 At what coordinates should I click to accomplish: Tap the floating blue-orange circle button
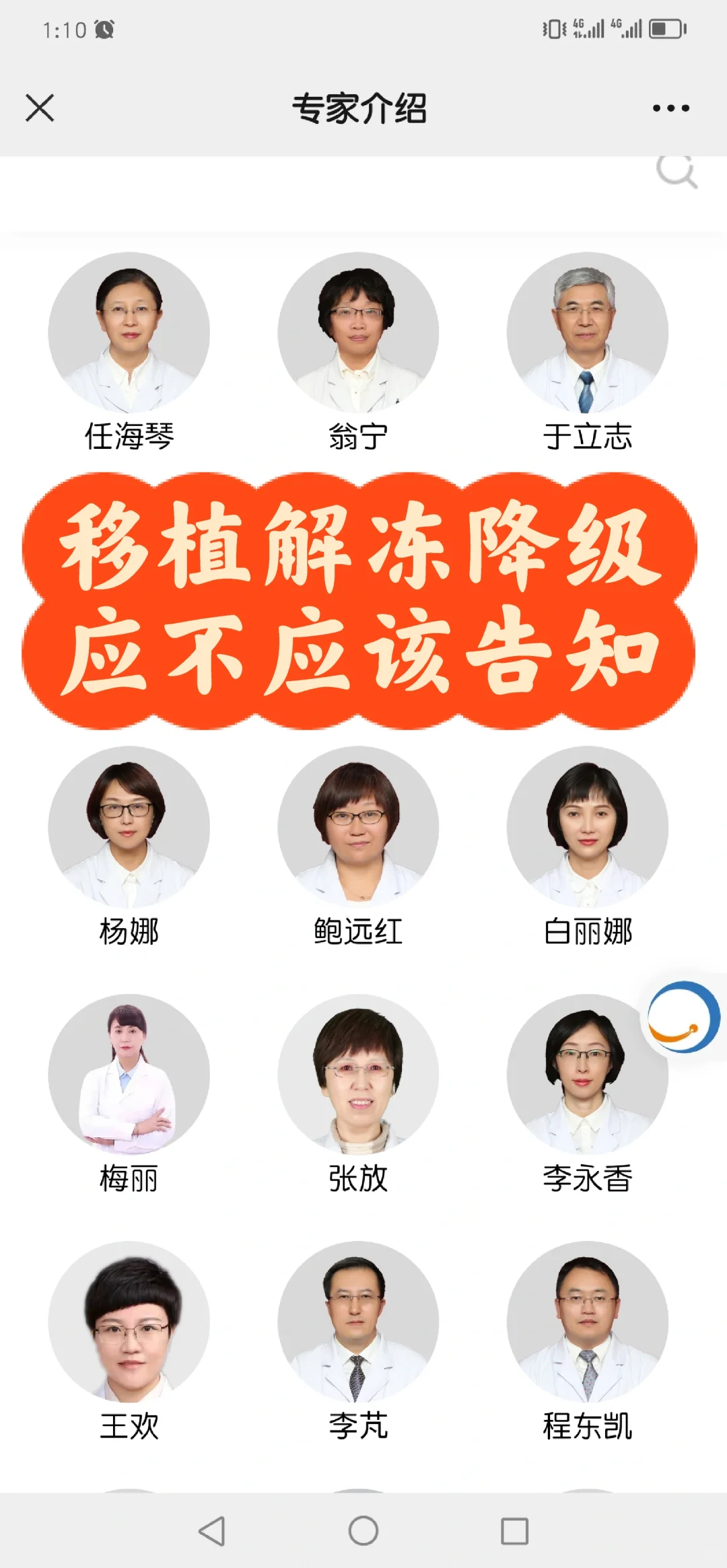pyautogui.click(x=683, y=1017)
